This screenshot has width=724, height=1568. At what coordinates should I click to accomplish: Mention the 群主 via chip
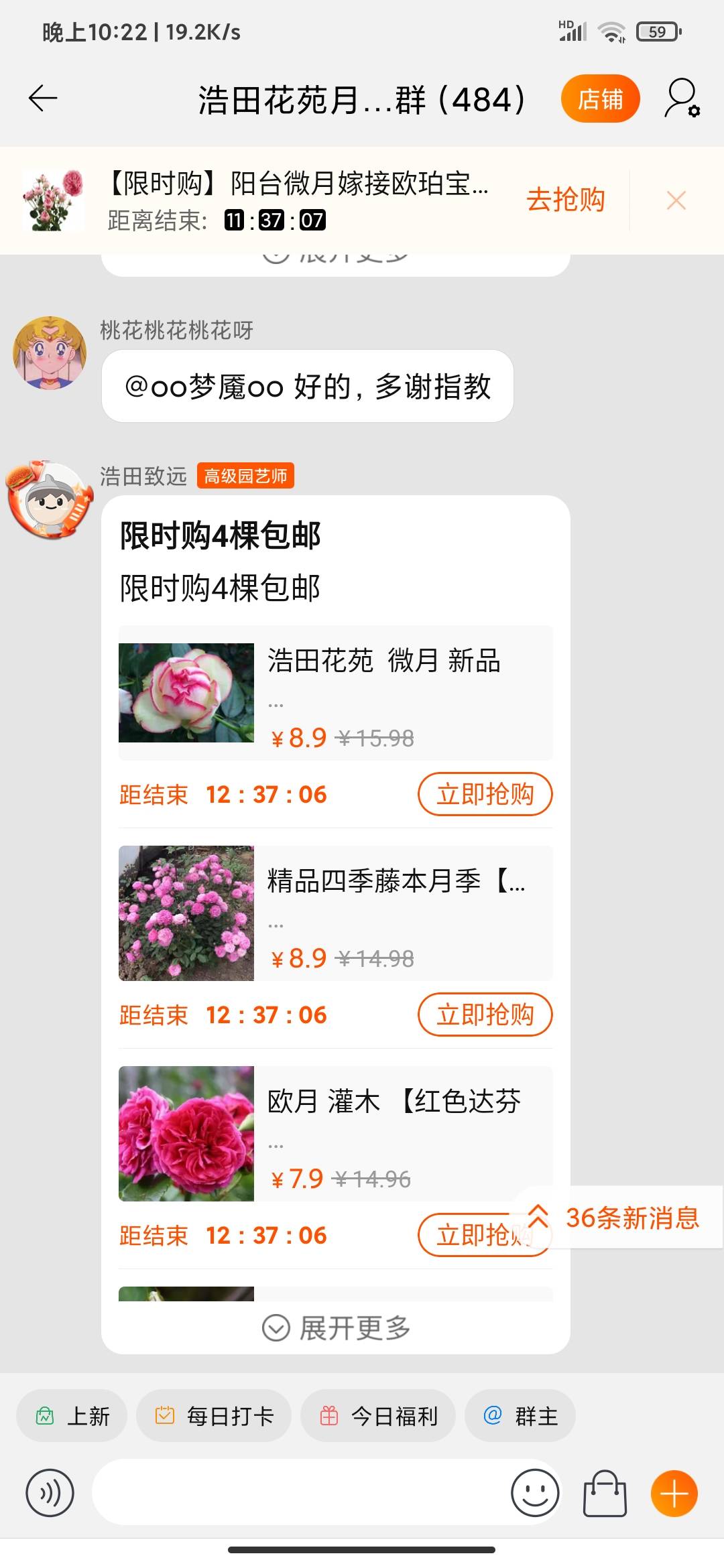(x=520, y=1416)
